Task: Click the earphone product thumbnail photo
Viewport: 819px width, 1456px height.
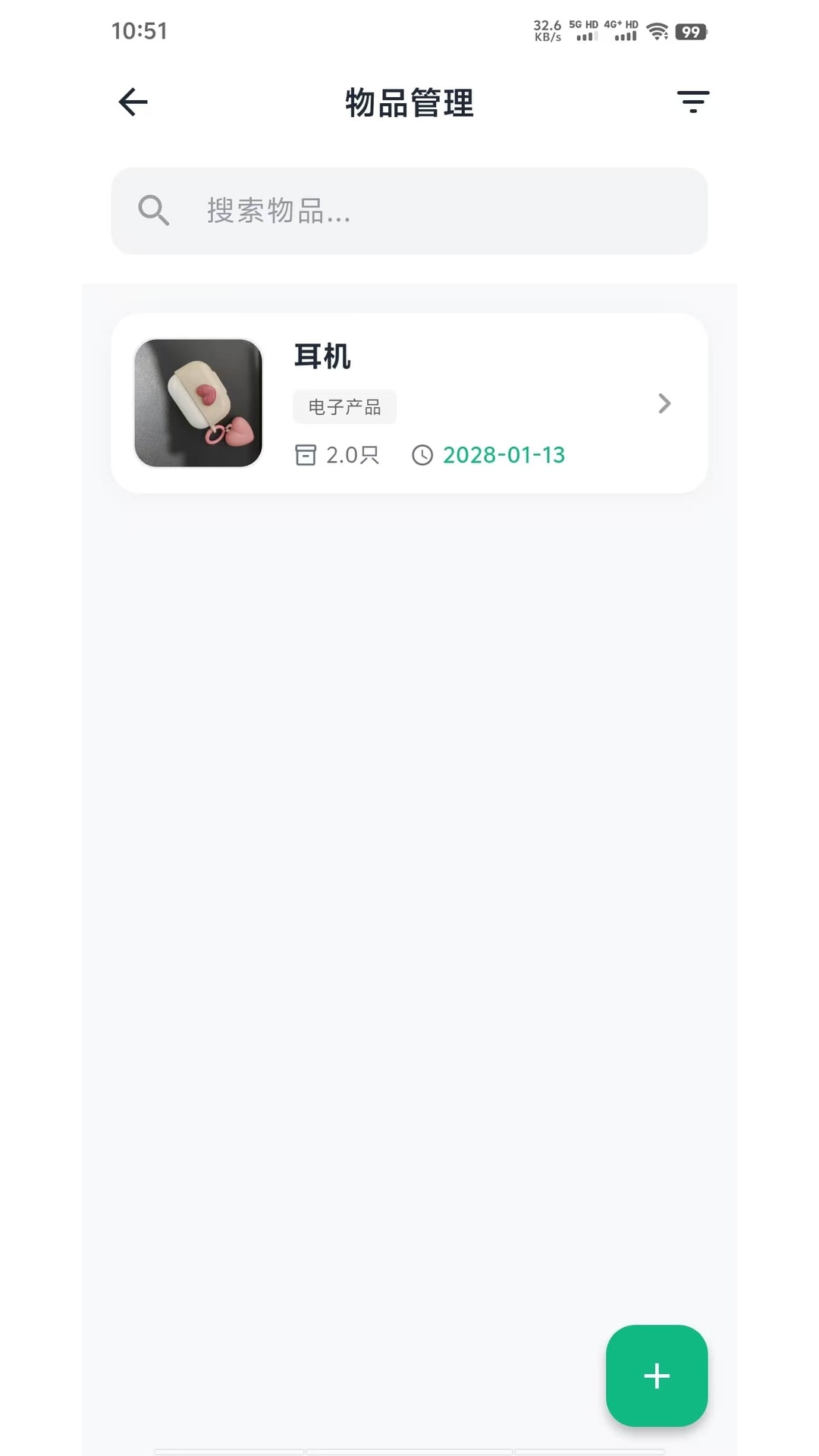Action: point(198,403)
